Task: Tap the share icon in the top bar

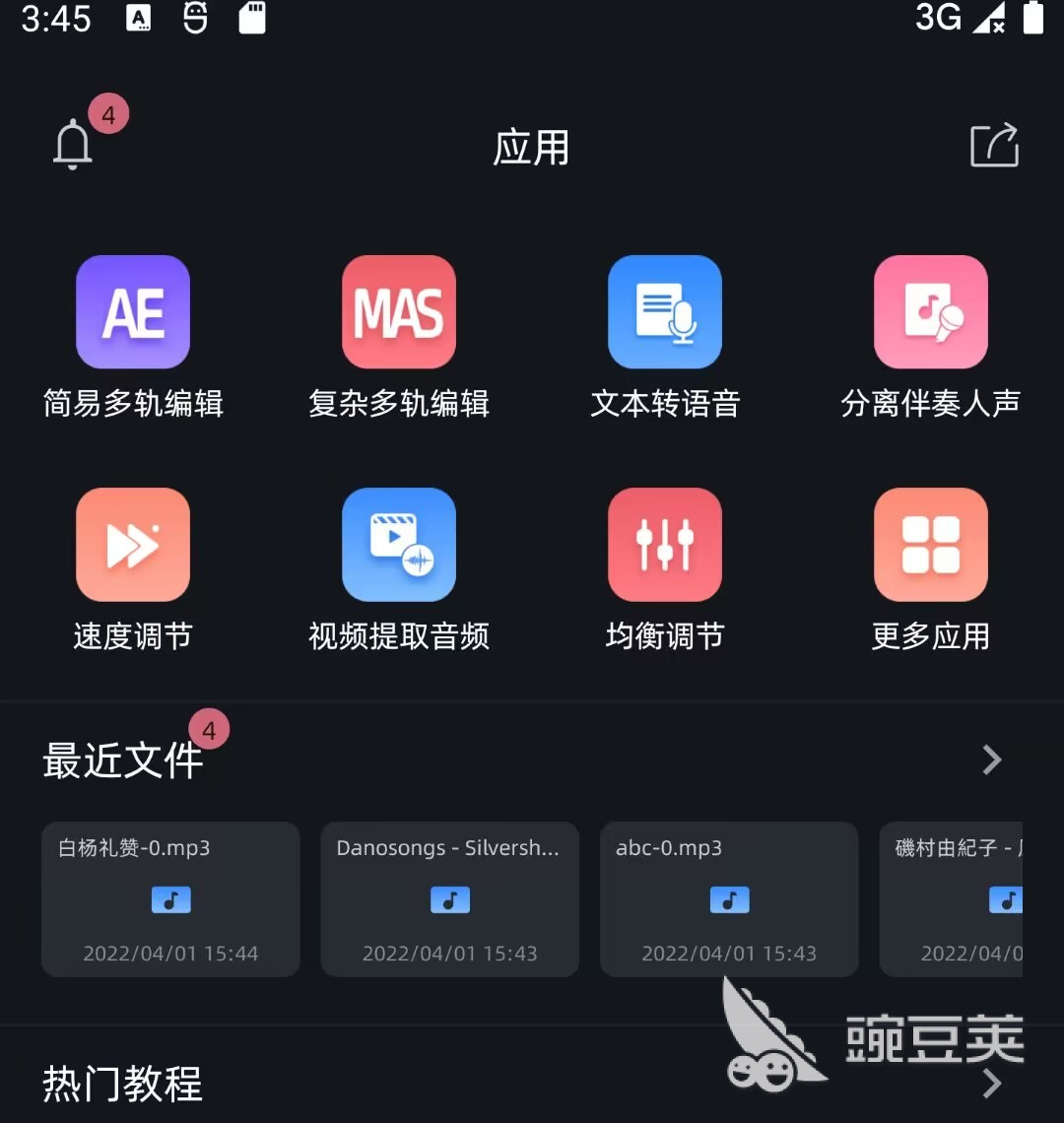Action: pyautogui.click(x=994, y=146)
